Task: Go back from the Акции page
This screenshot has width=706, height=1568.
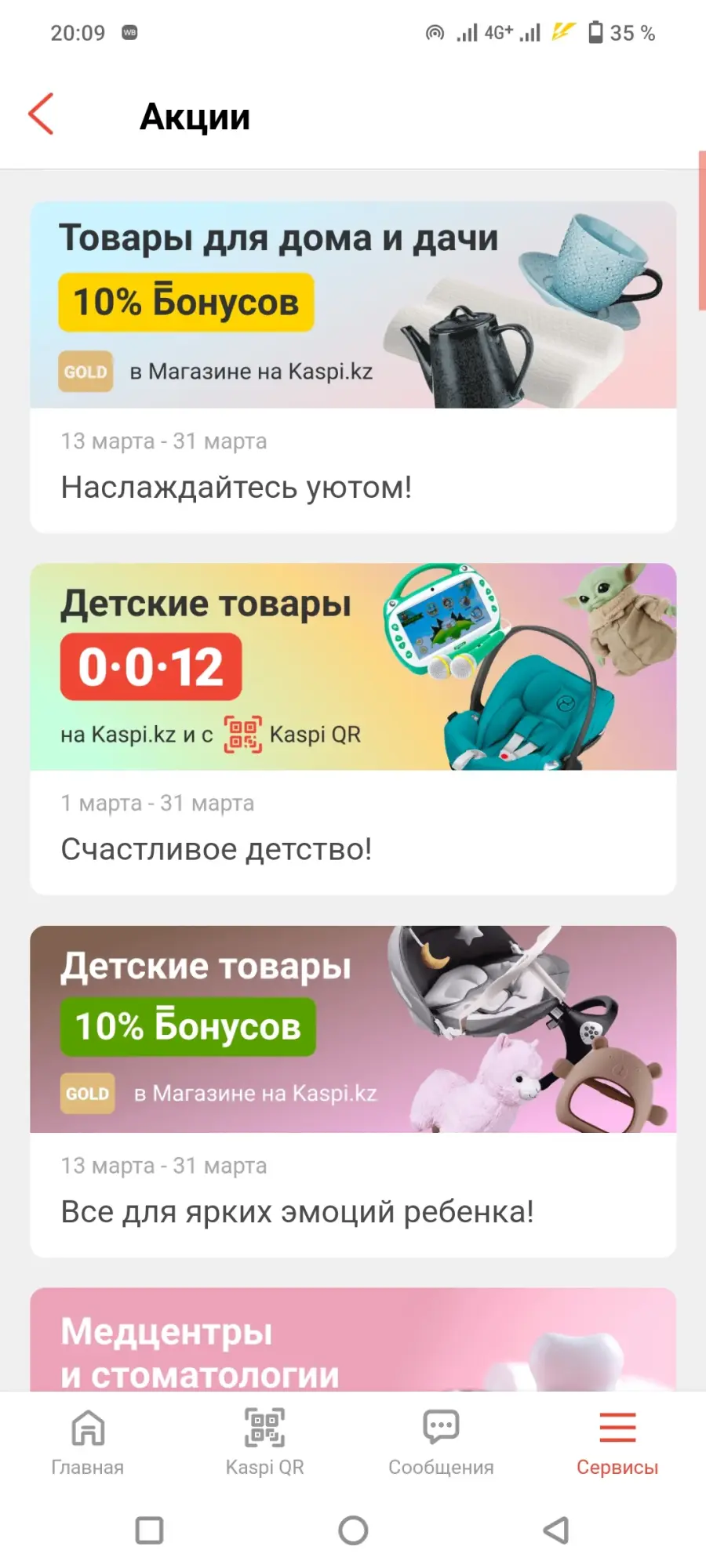Action: [x=41, y=114]
